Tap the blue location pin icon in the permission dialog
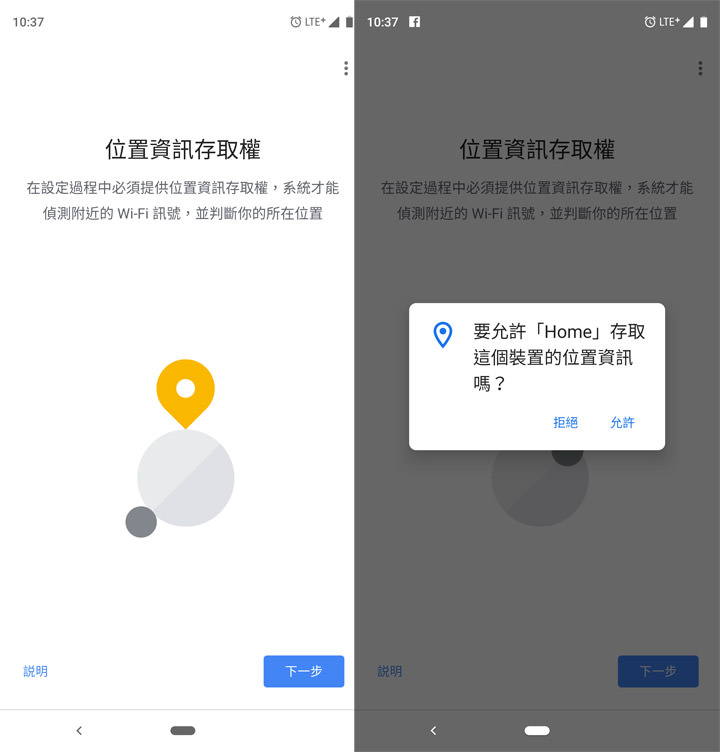This screenshot has width=720, height=752. pos(443,335)
